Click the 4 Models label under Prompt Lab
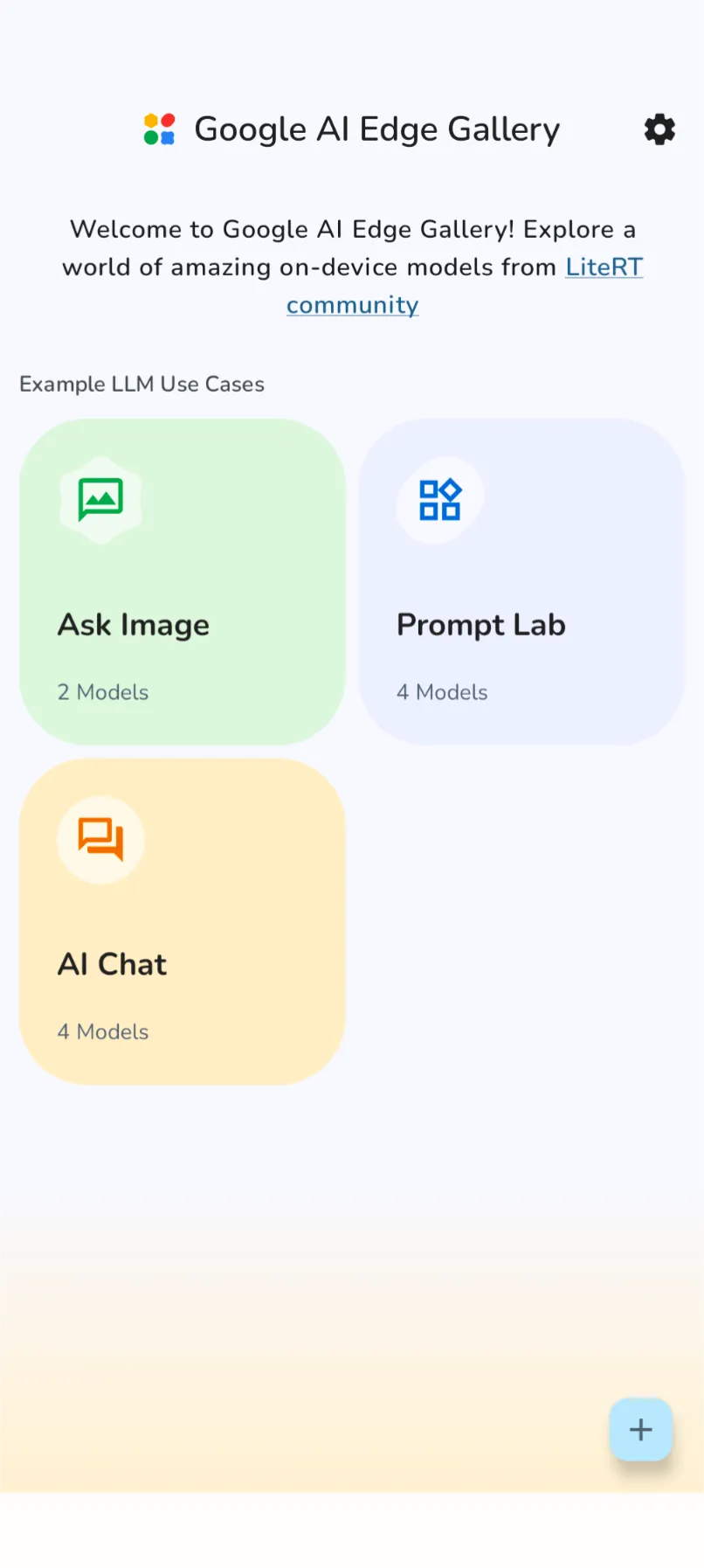Screen dimensions: 704x1568 pyautogui.click(x=442, y=691)
